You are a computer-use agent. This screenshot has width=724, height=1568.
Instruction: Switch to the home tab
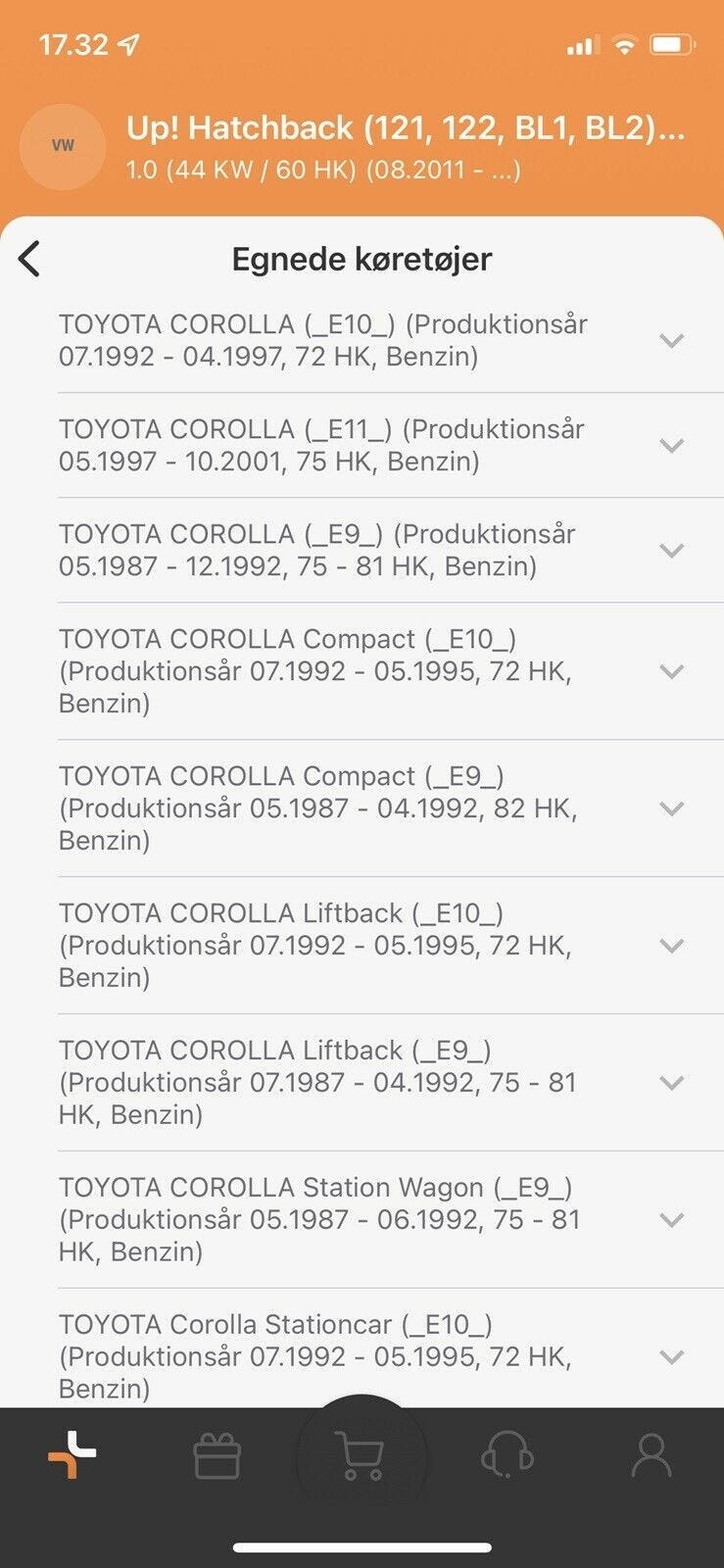pos(72,1455)
